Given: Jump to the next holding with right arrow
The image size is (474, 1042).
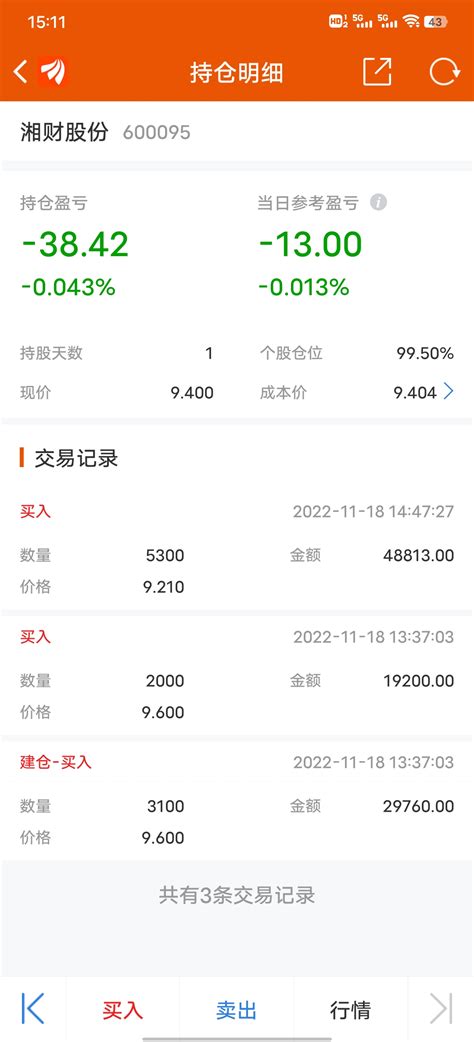Looking at the screenshot, I should 441,1009.
